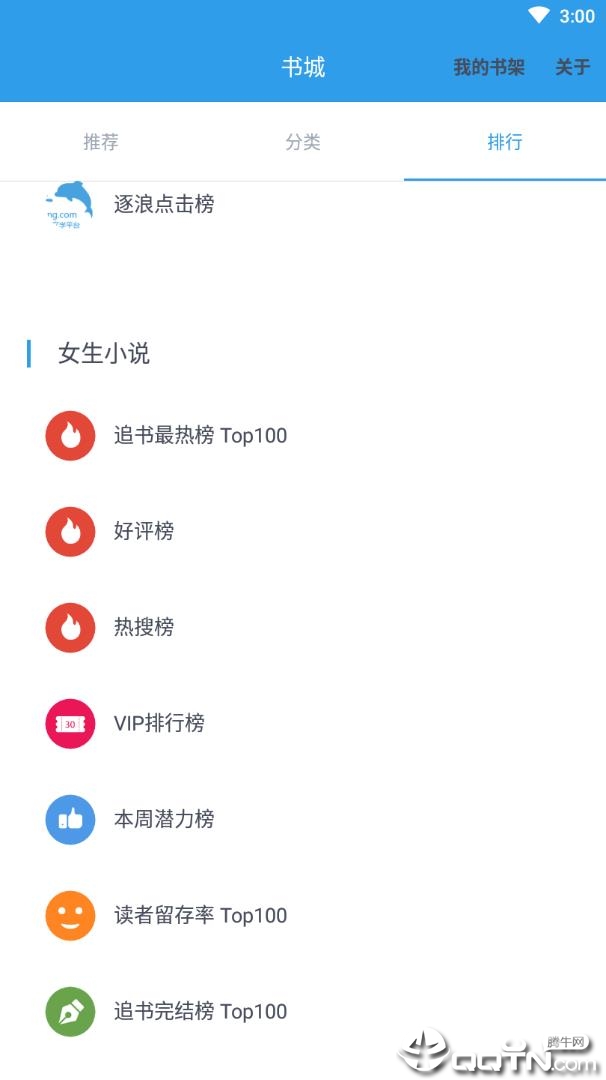Open 读者留存率 Top100 list
This screenshot has height=1080, width=606.
point(200,915)
